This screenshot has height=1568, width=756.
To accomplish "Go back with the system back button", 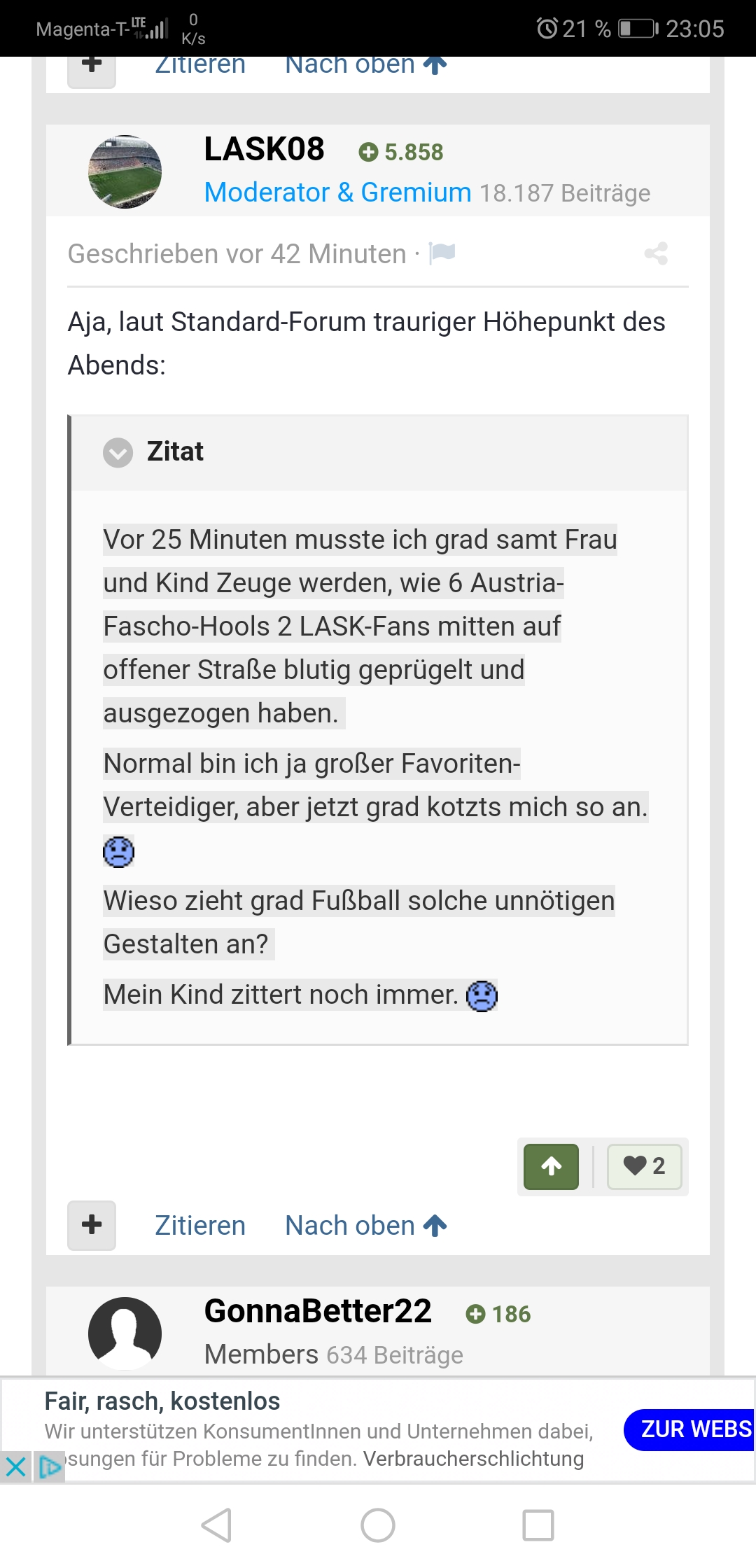I will coord(217,1525).
